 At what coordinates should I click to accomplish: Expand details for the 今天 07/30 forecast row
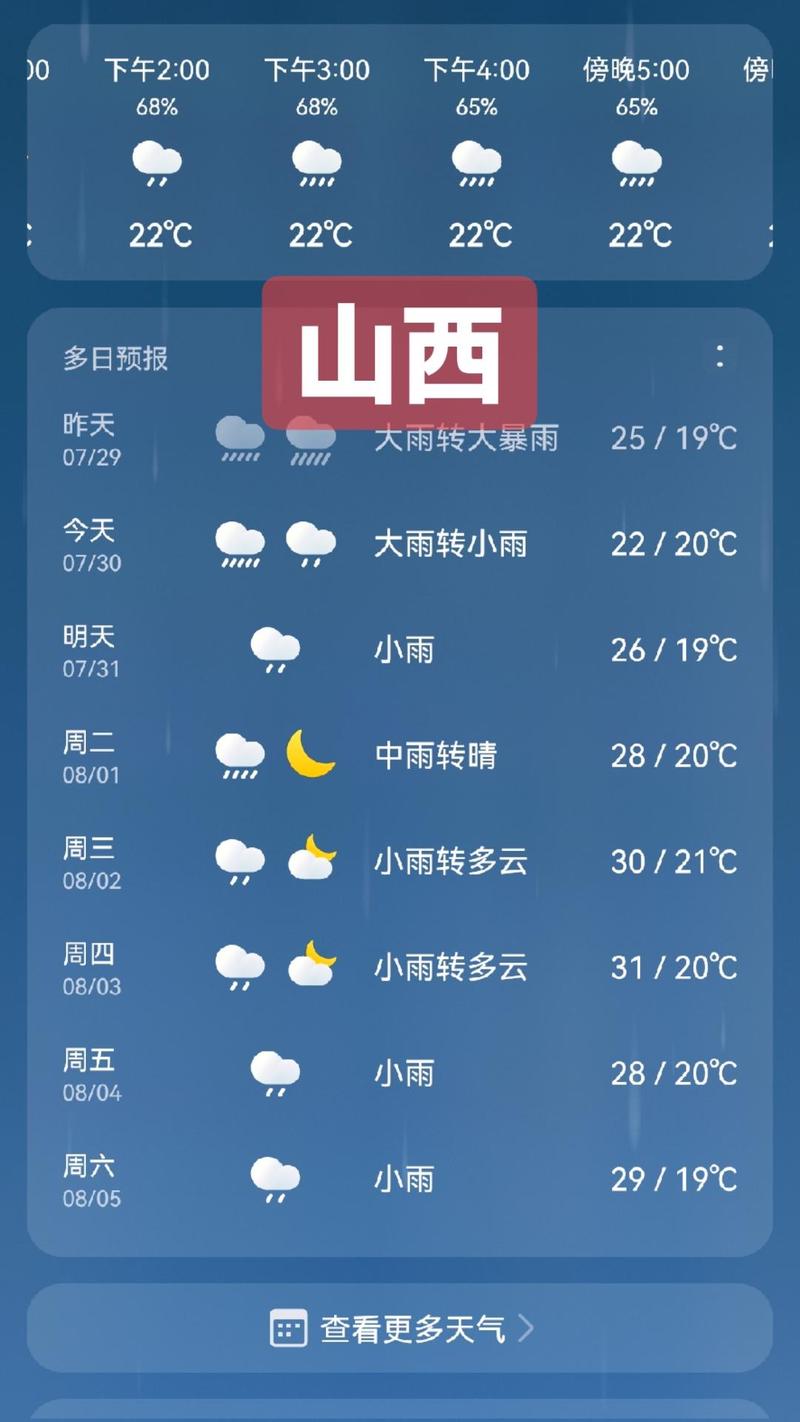pos(400,545)
